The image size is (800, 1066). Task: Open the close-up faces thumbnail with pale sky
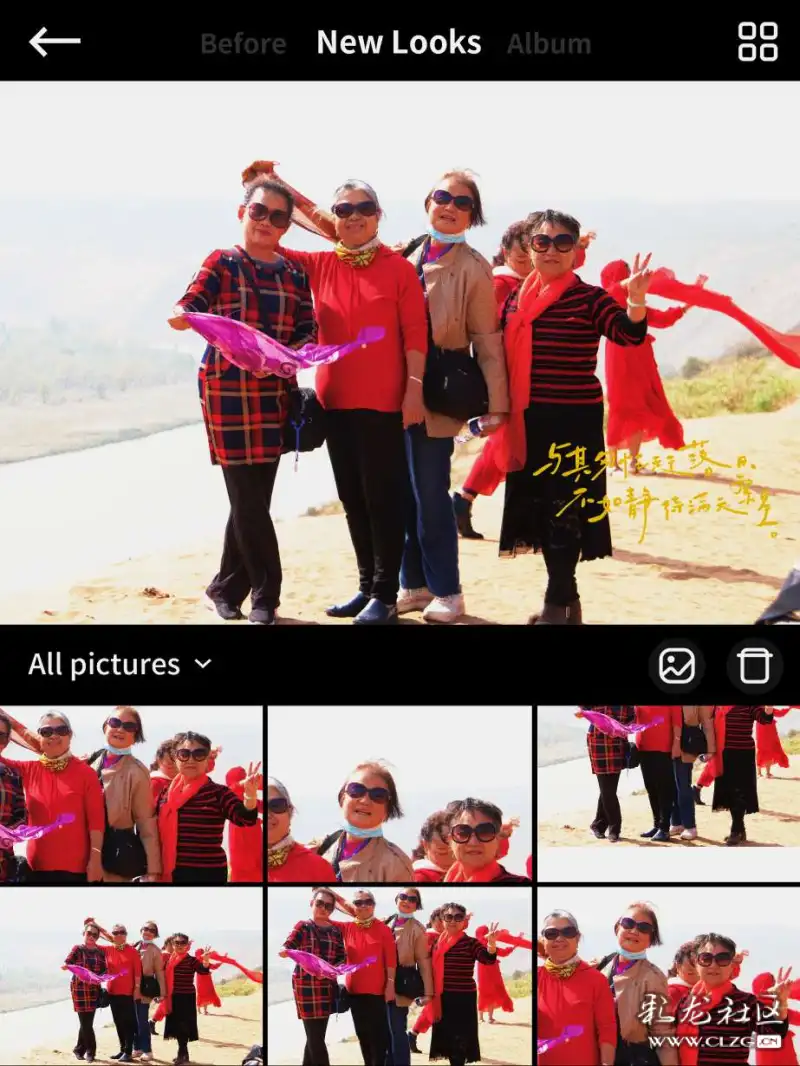[x=399, y=793]
